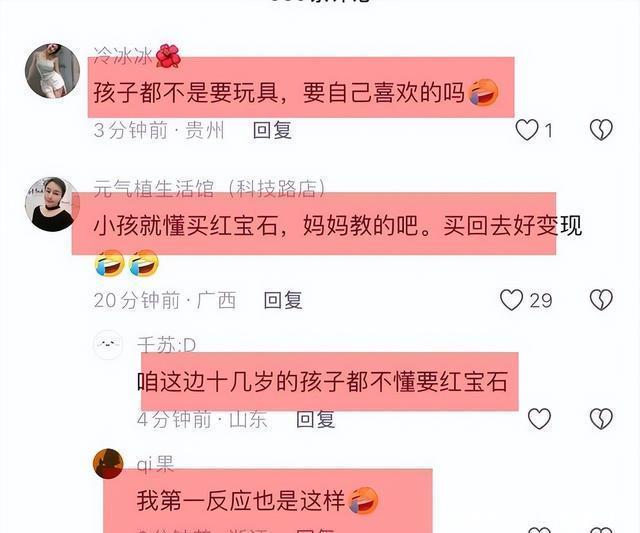The height and width of the screenshot is (533, 640).
Task: Dislike the comment by 元气植生活馆
Action: pos(600,299)
